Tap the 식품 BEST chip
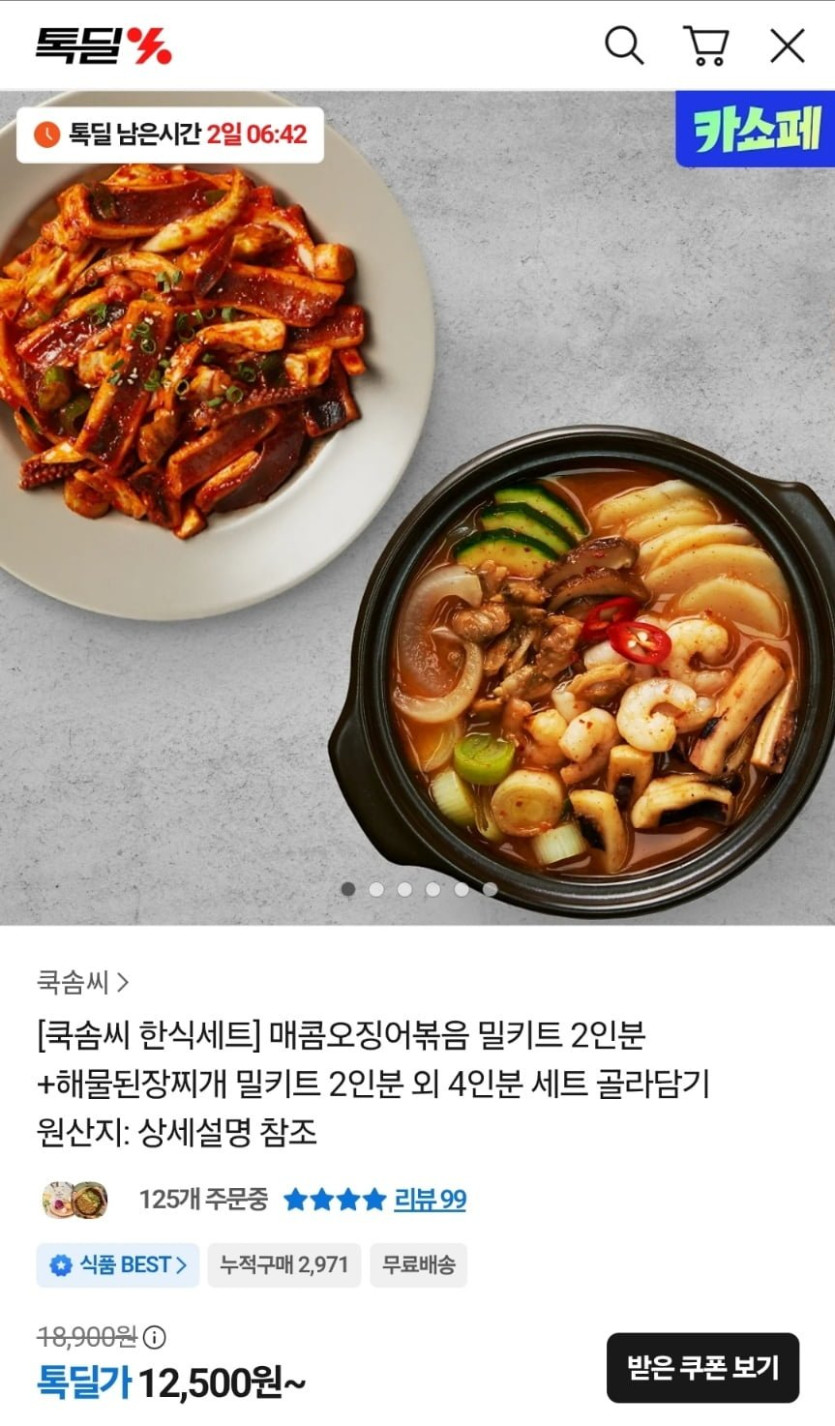This screenshot has height=1426, width=835. click(x=118, y=1265)
